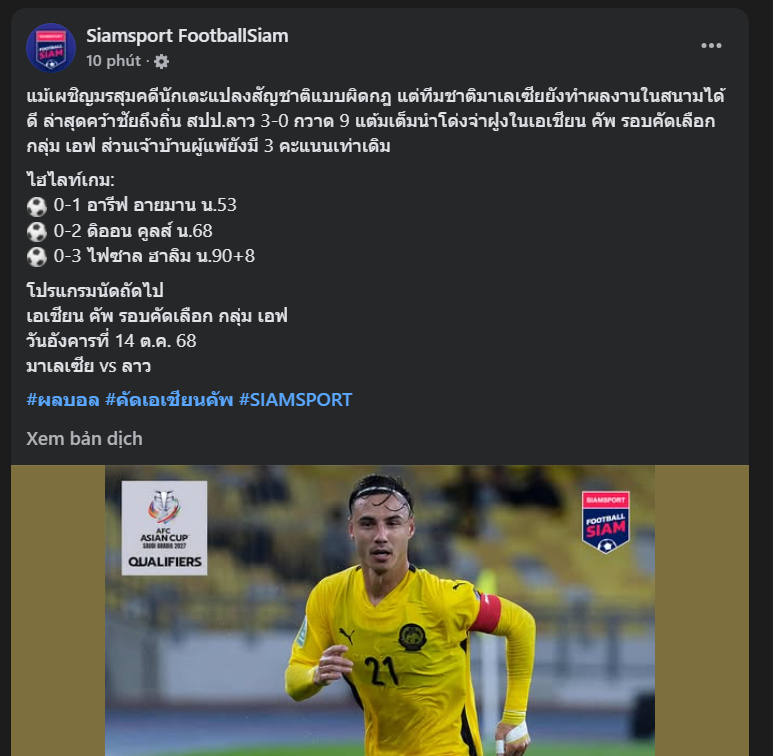The height and width of the screenshot is (756, 773).
Task: Tap the hashtag #SIAMSPORT
Action: tap(296, 400)
